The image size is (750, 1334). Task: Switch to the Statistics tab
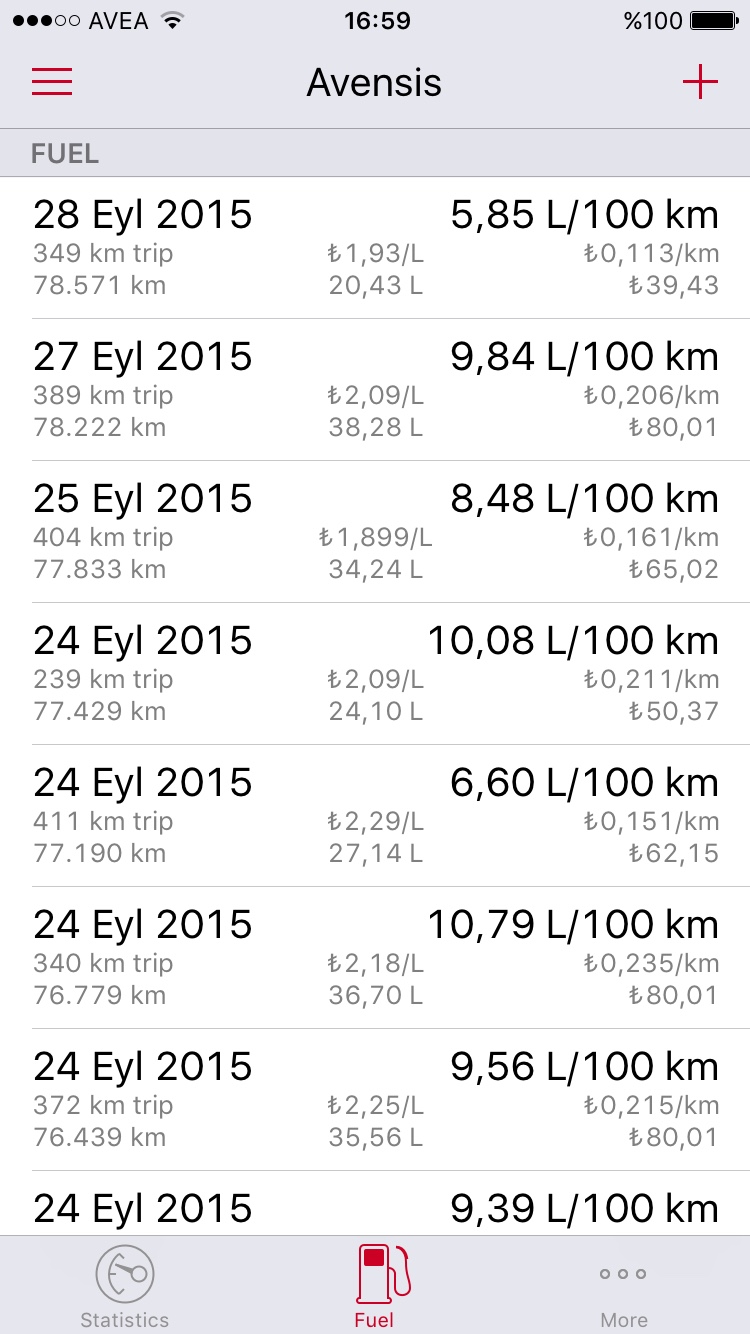(125, 1285)
